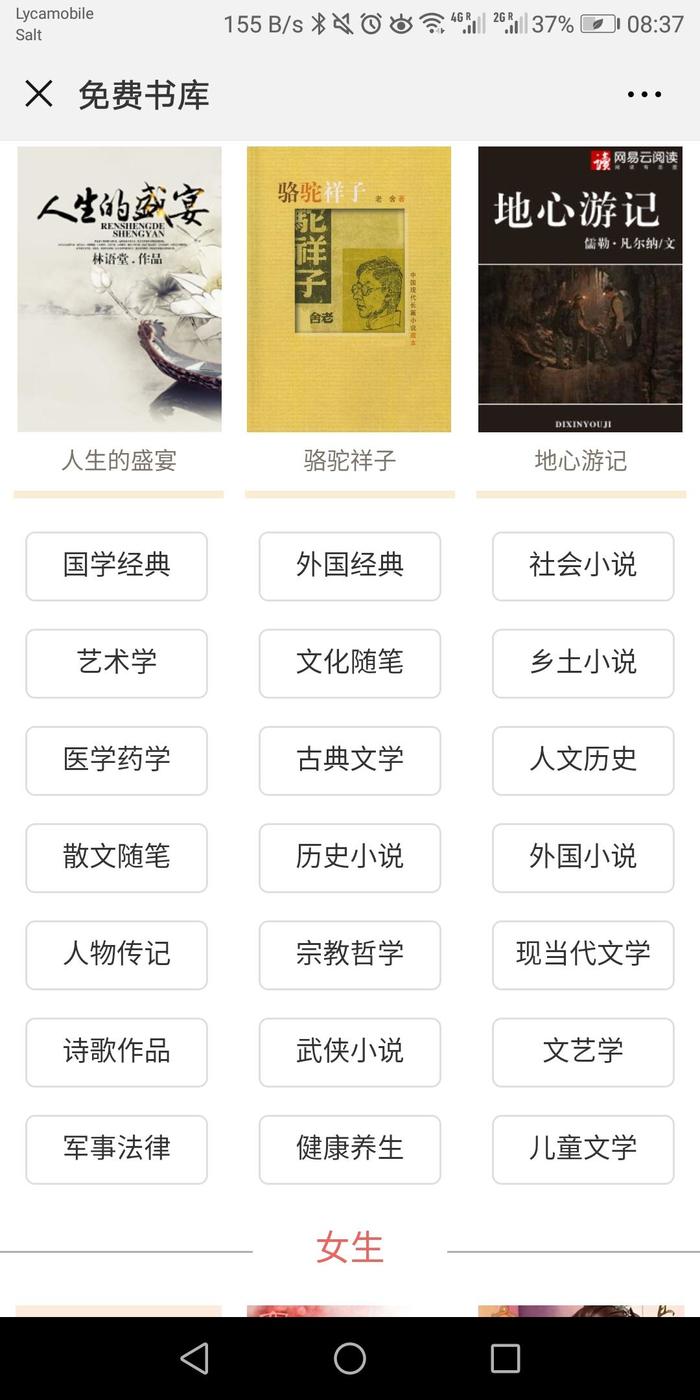Select the 古典文学 category
This screenshot has height=1400, width=700.
point(350,760)
